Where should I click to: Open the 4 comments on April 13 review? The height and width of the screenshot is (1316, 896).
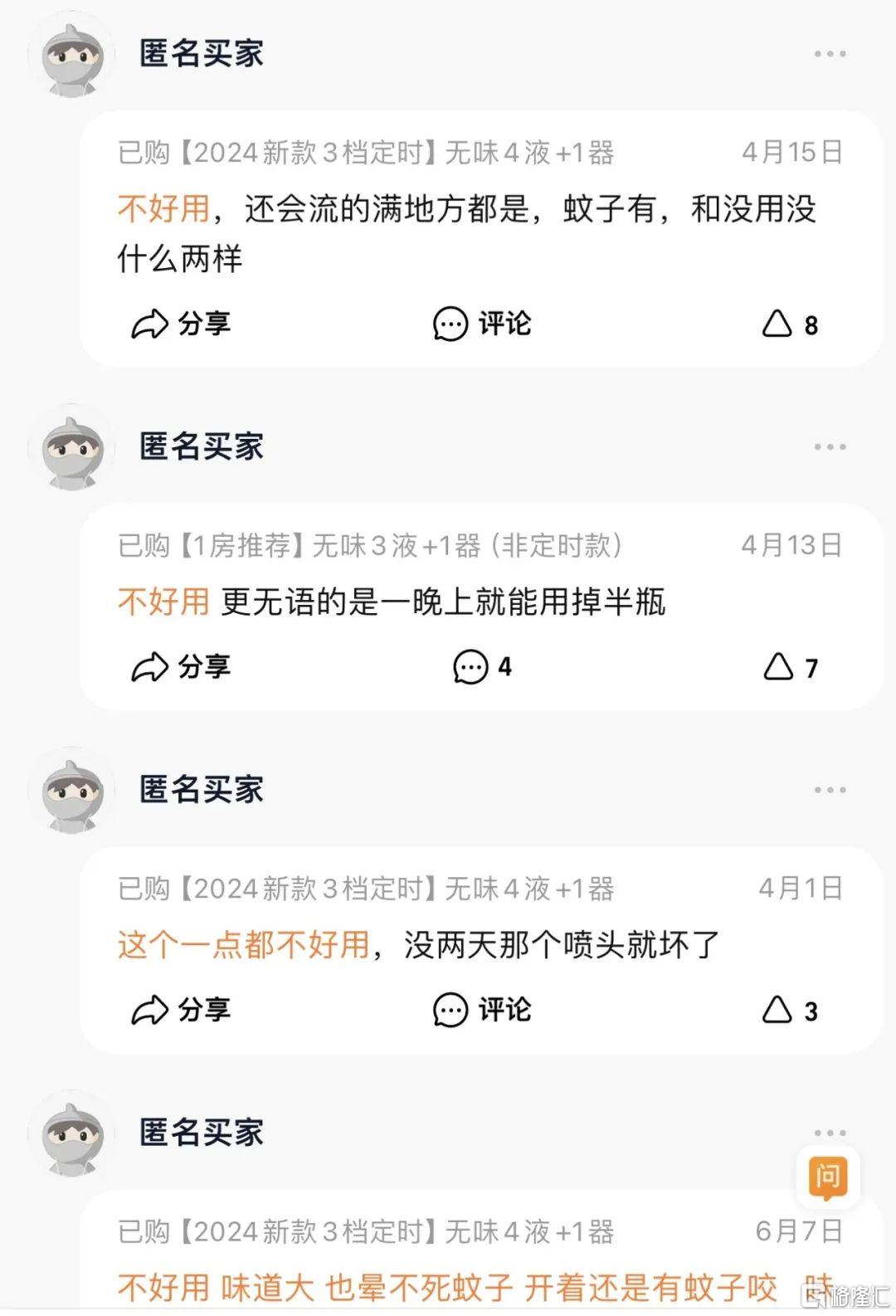pyautogui.click(x=482, y=667)
